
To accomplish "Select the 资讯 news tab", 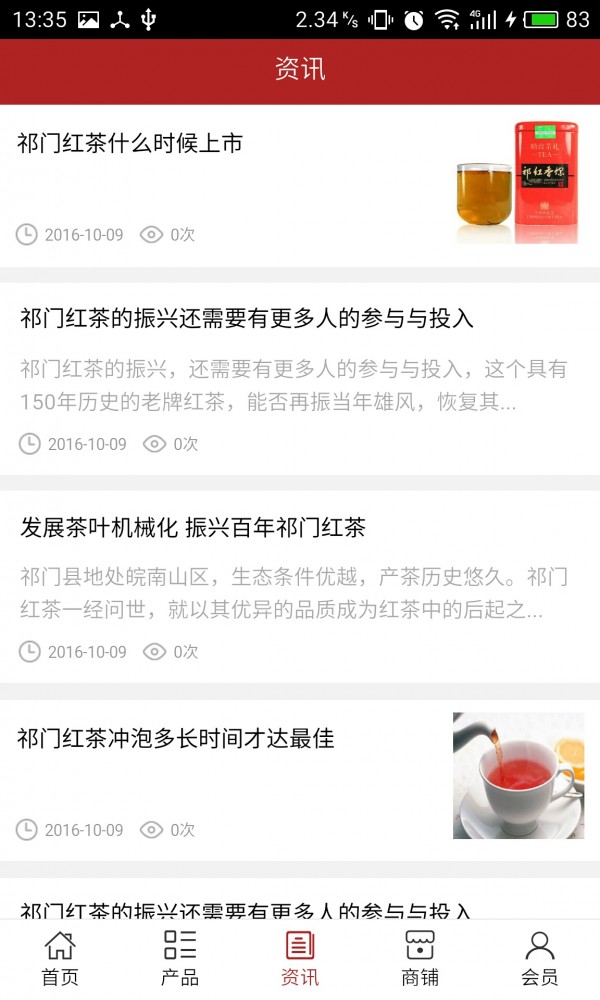I will click(300, 958).
